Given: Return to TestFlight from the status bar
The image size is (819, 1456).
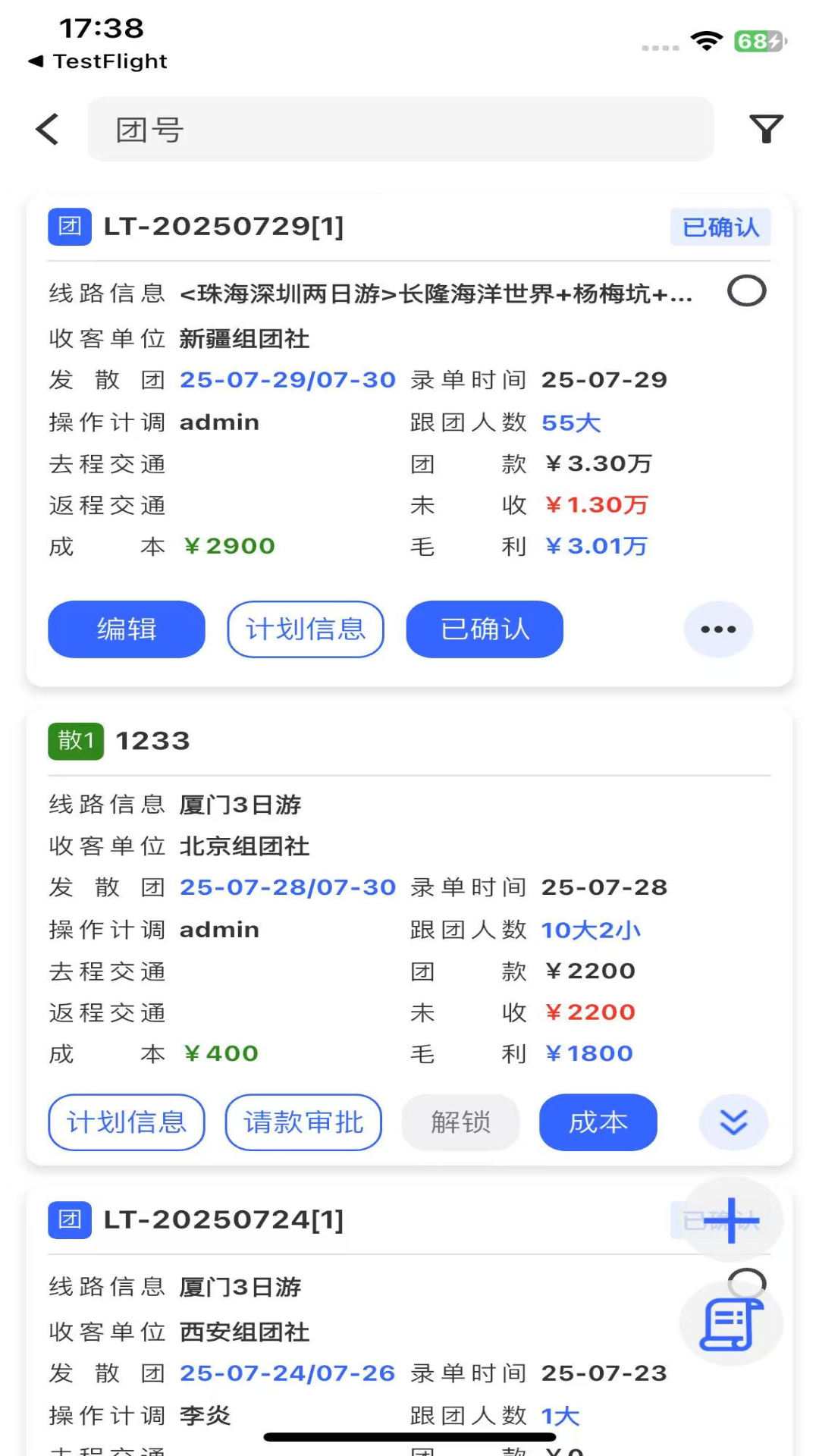Looking at the screenshot, I should pyautogui.click(x=98, y=61).
